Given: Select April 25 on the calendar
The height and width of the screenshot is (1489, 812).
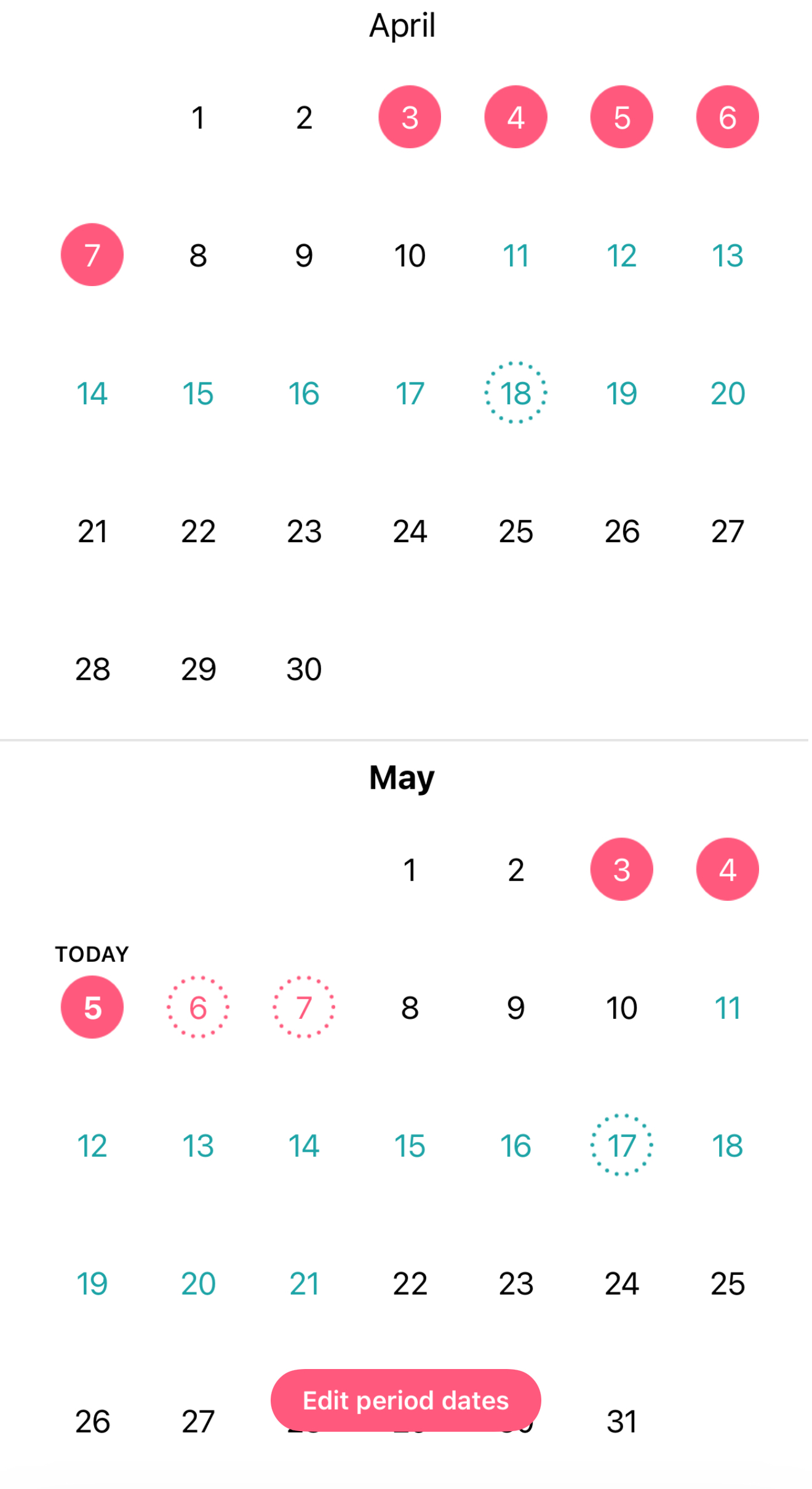Looking at the screenshot, I should (x=515, y=531).
